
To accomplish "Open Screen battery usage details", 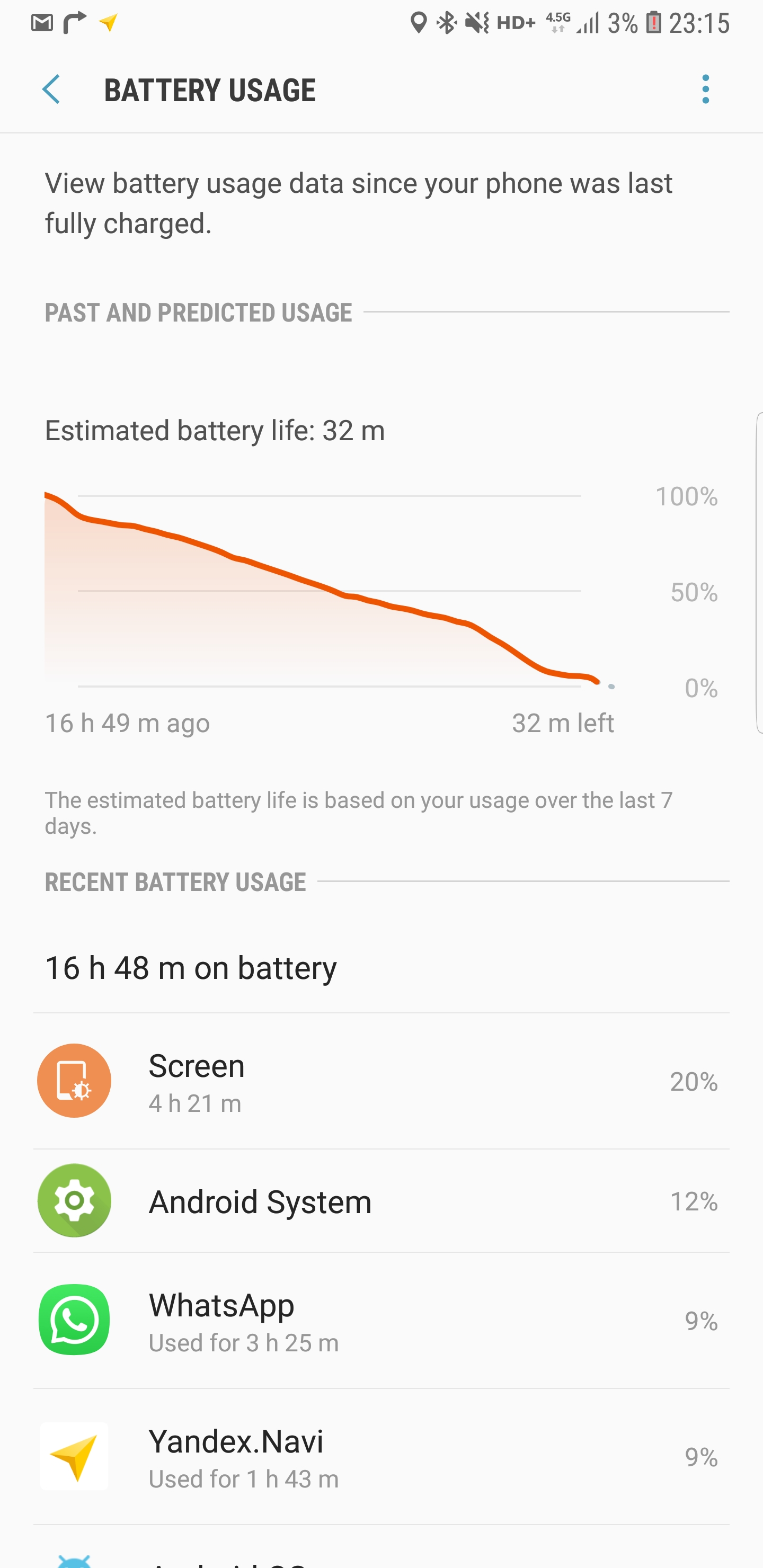I will coord(381,1081).
